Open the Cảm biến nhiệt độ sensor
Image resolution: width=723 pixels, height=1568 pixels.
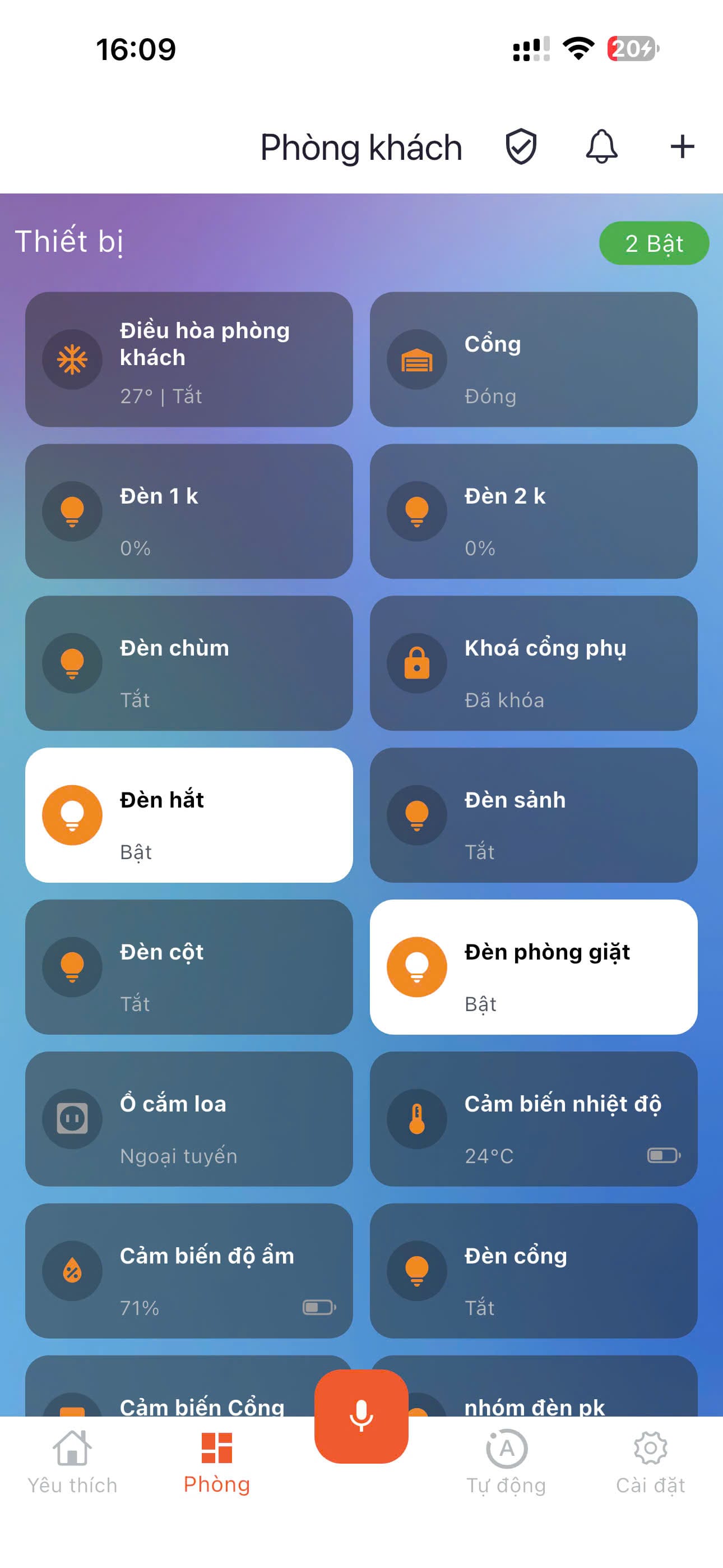(x=533, y=1119)
